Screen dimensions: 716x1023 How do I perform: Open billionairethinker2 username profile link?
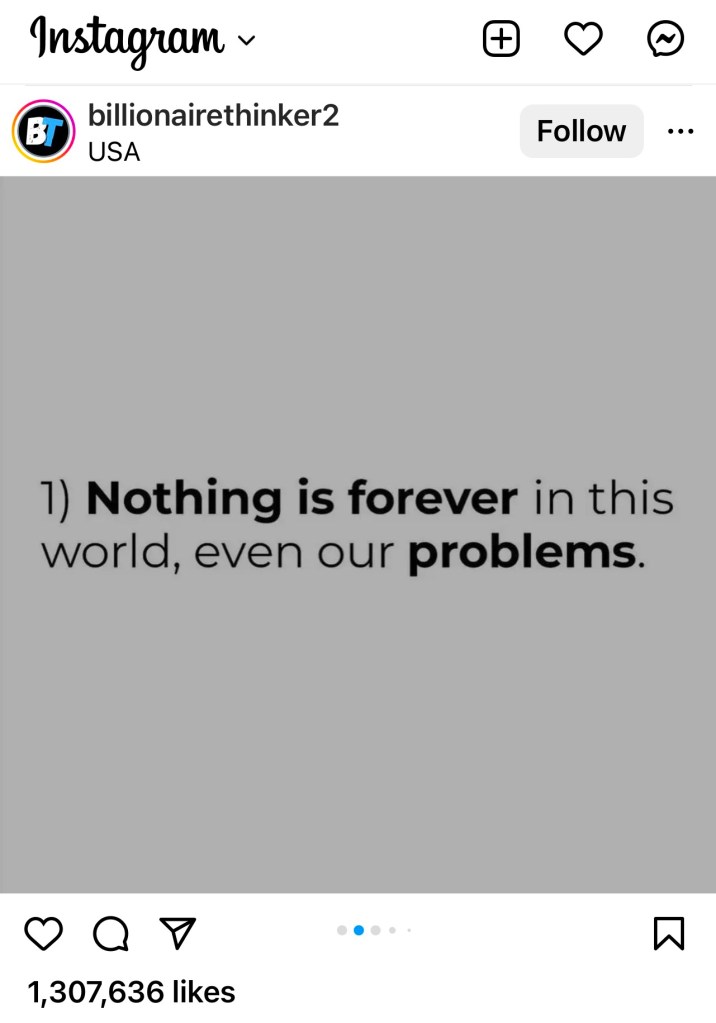pyautogui.click(x=213, y=116)
